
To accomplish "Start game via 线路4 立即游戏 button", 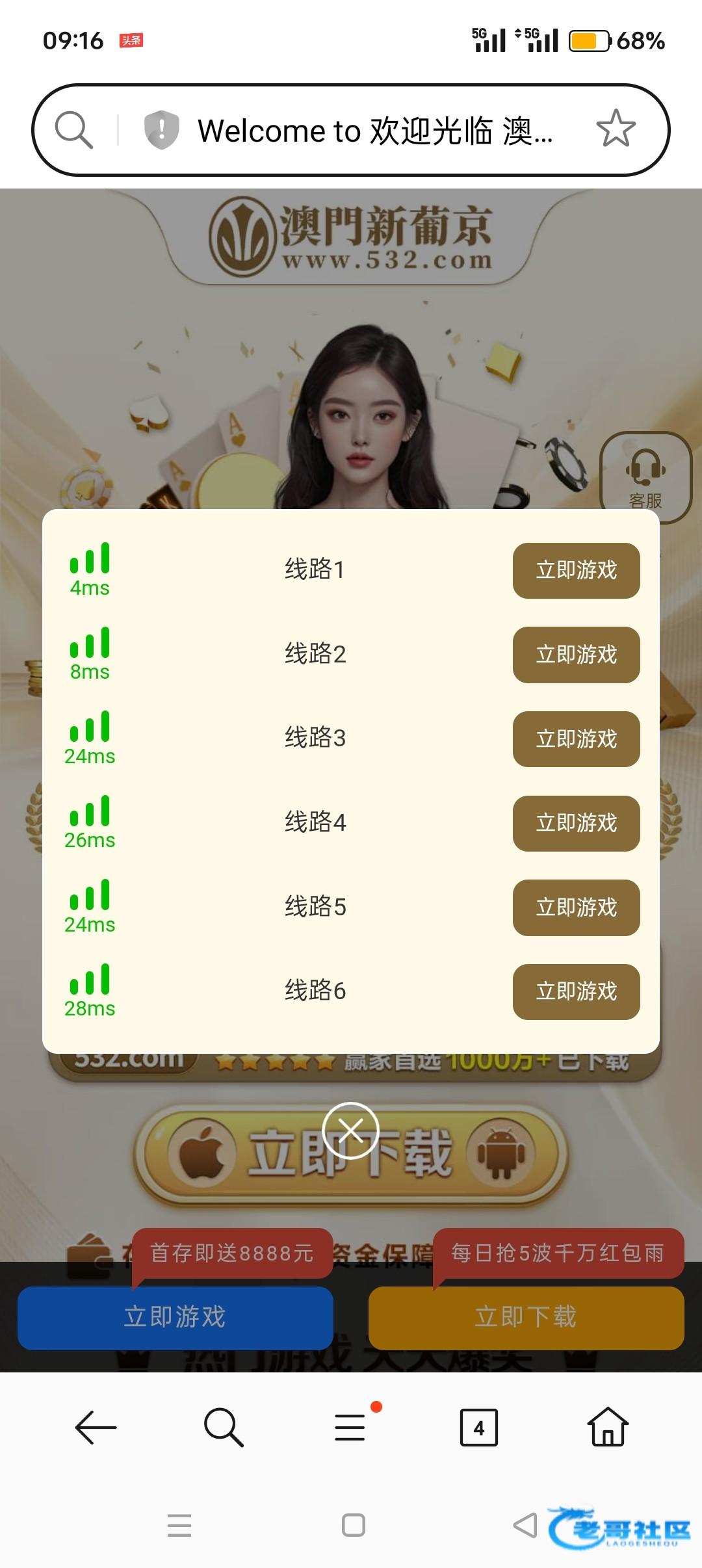I will (576, 823).
